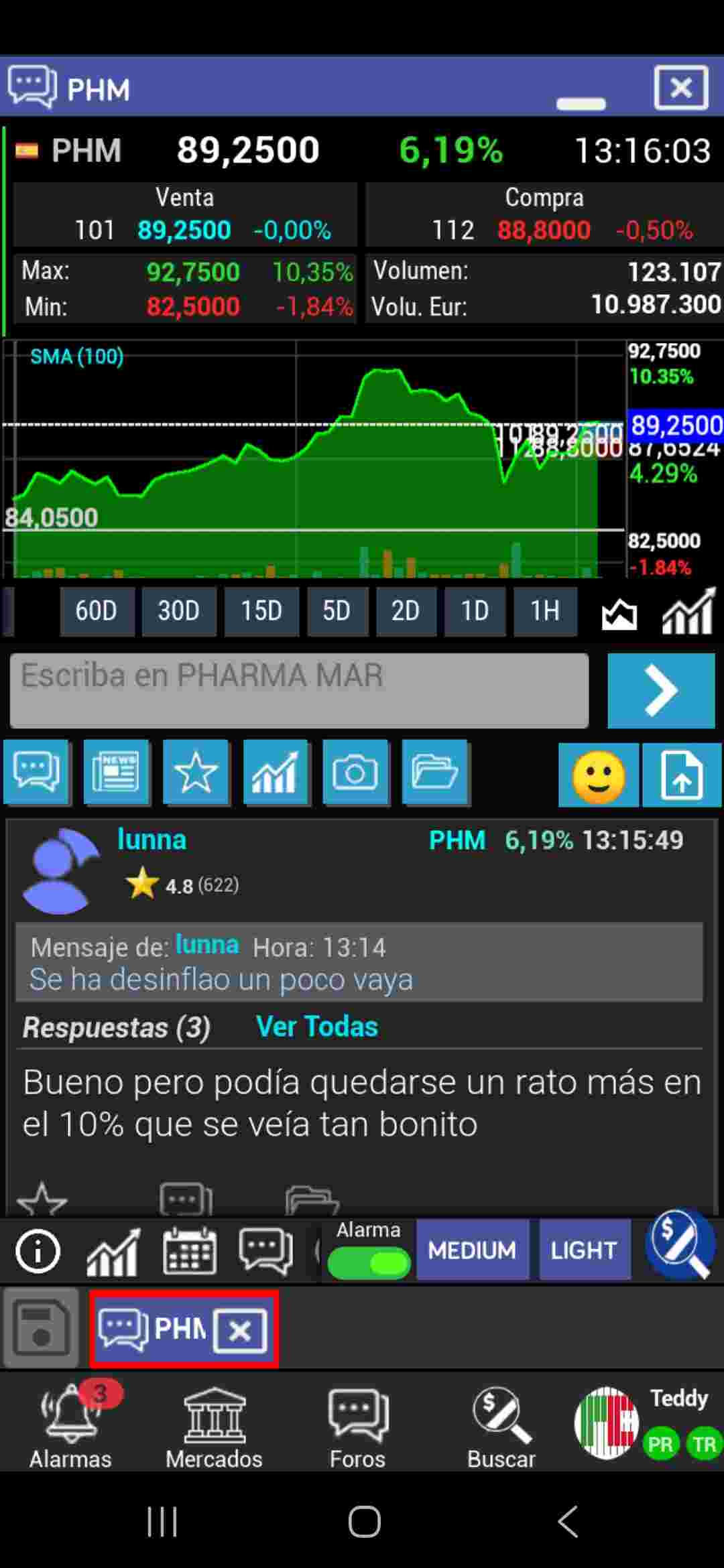
Task: Choose the MEDIUM option
Action: pyautogui.click(x=473, y=1250)
